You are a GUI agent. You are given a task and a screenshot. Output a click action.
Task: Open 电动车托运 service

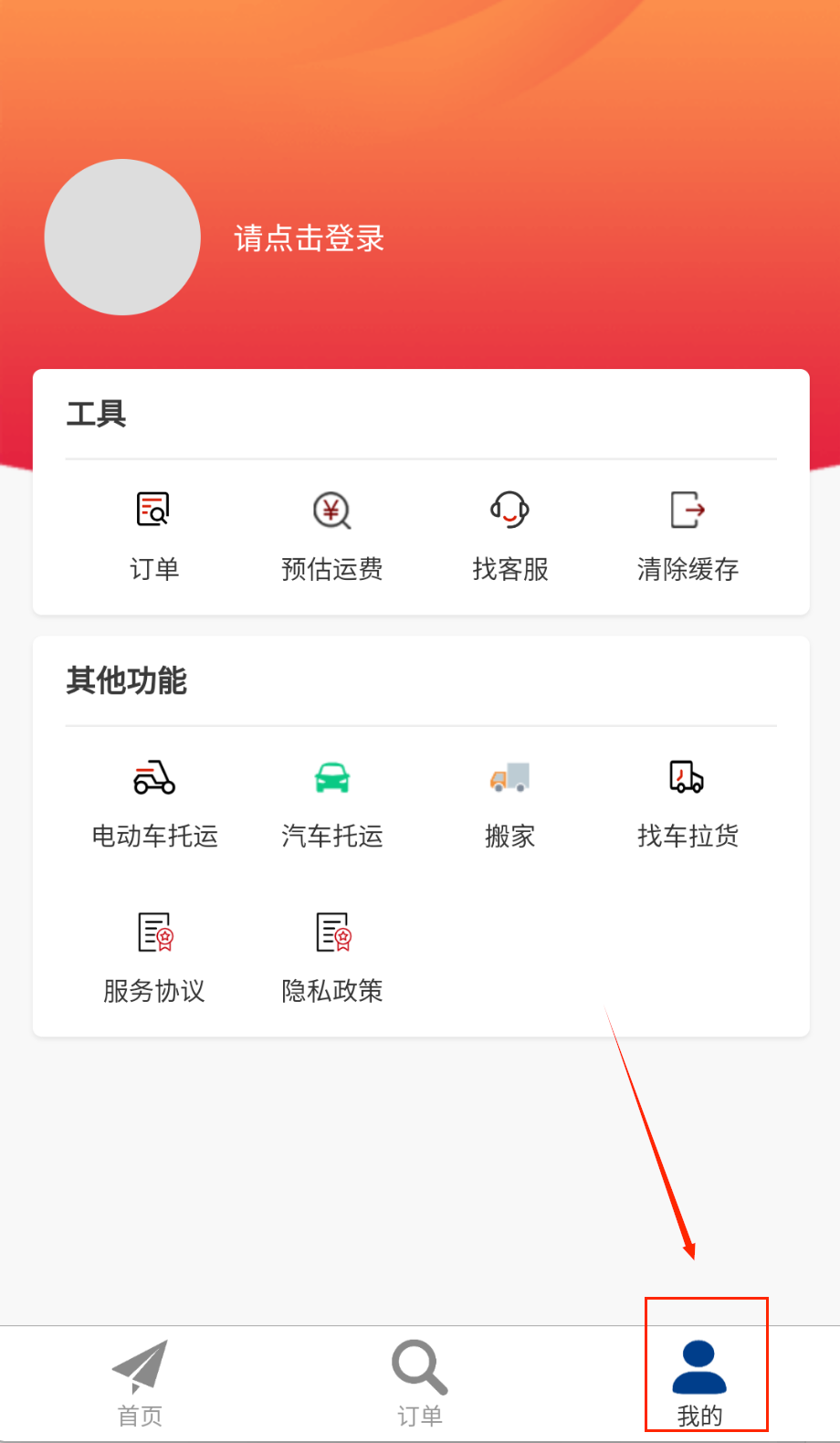coord(154,802)
